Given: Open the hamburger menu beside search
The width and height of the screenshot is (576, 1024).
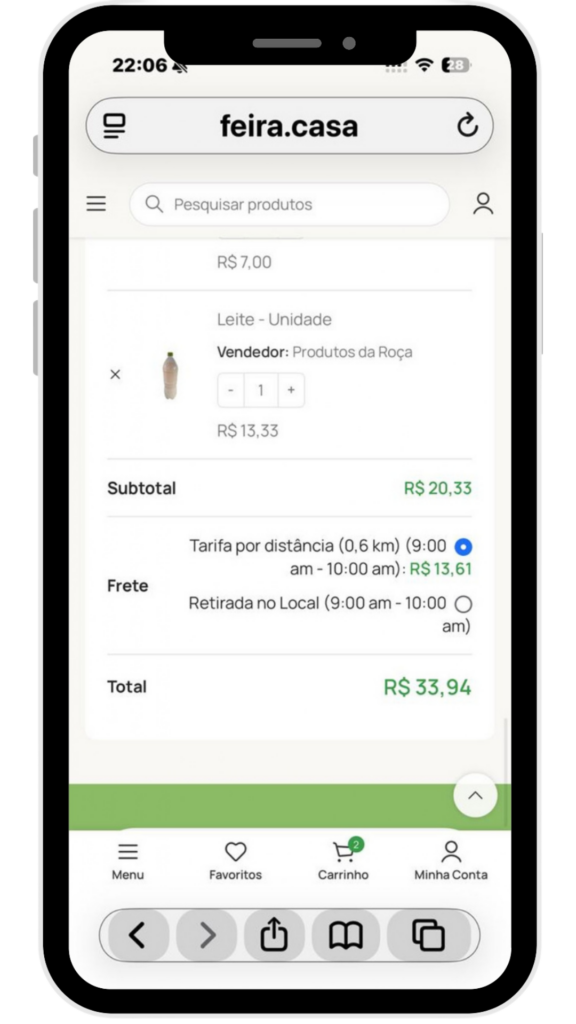Looking at the screenshot, I should click(96, 204).
